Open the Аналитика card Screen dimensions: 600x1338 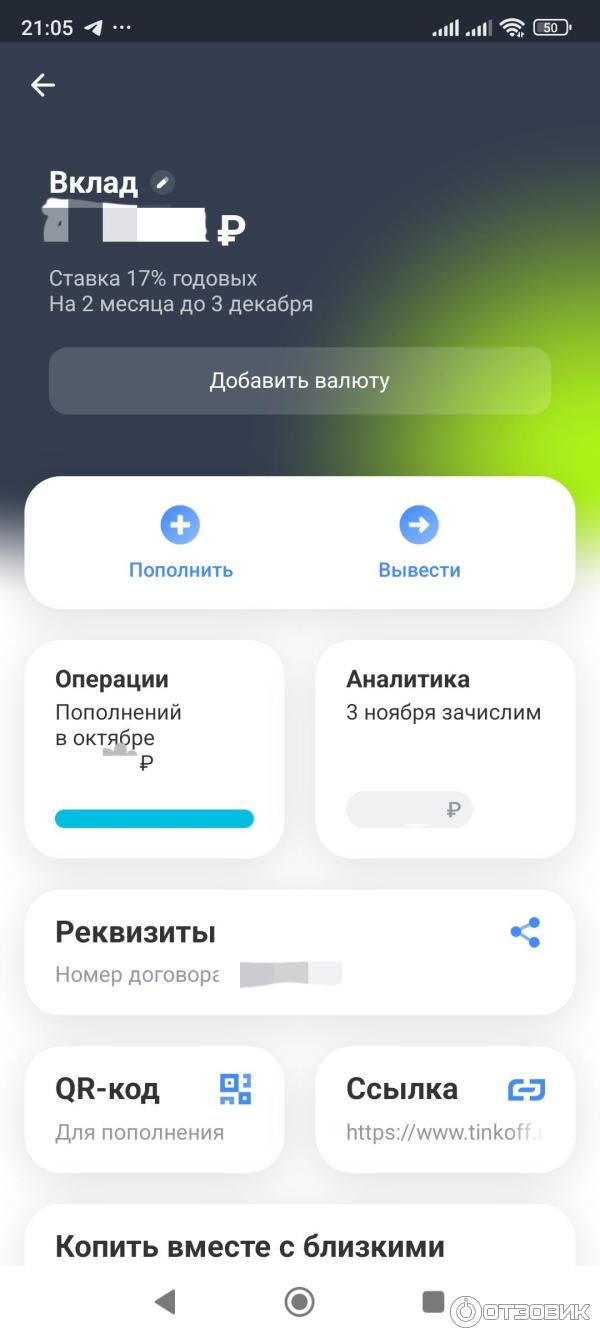445,749
